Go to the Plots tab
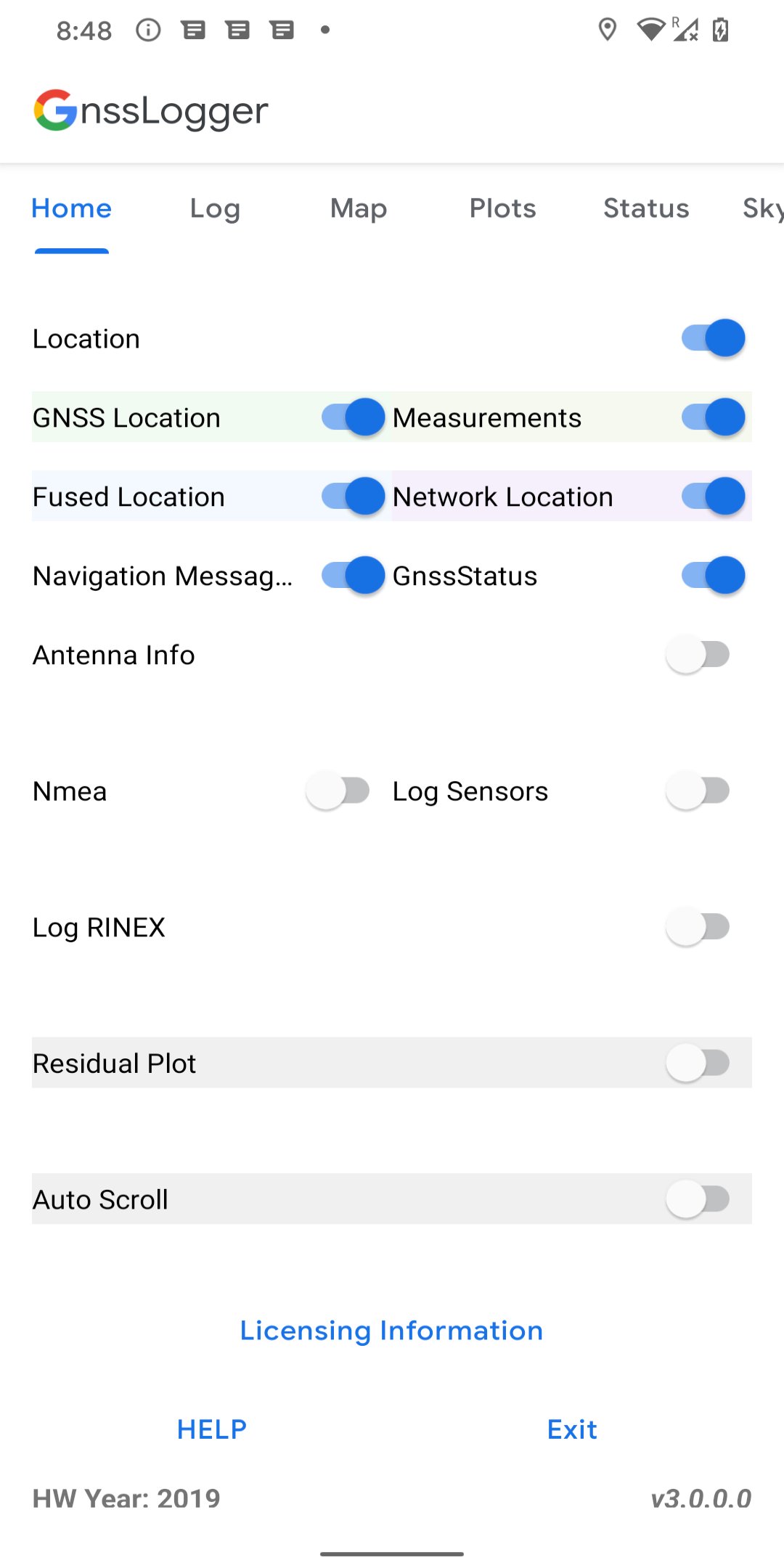Viewport: 784px width, 1568px height. point(502,209)
